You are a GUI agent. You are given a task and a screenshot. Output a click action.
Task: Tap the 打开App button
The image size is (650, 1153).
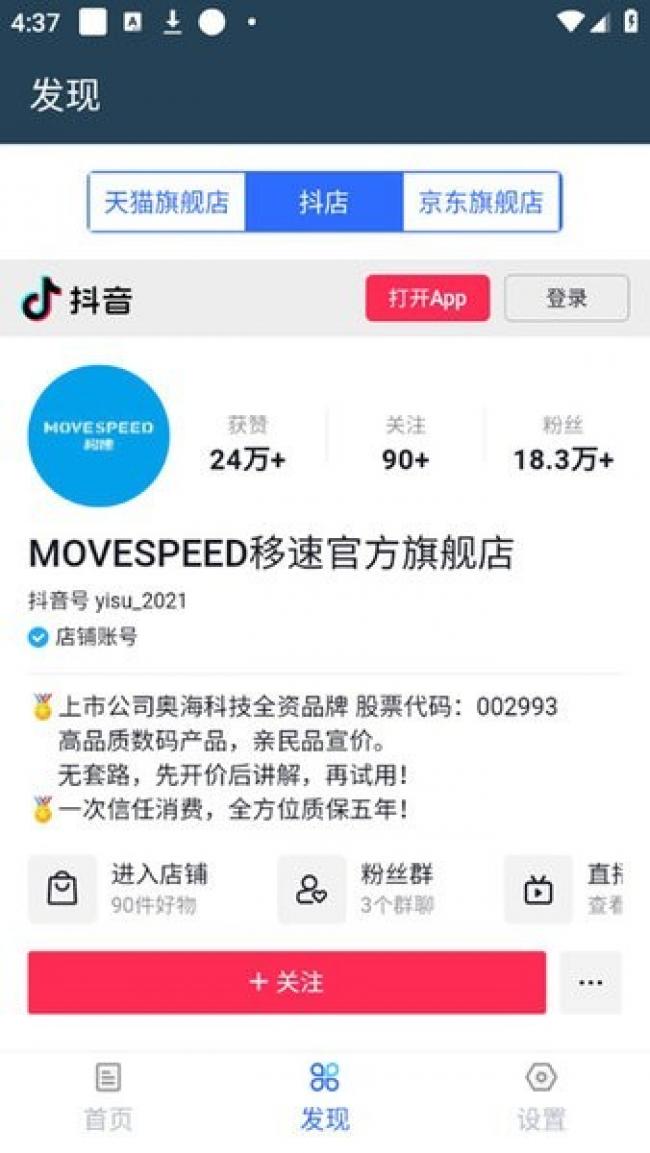[x=427, y=298]
